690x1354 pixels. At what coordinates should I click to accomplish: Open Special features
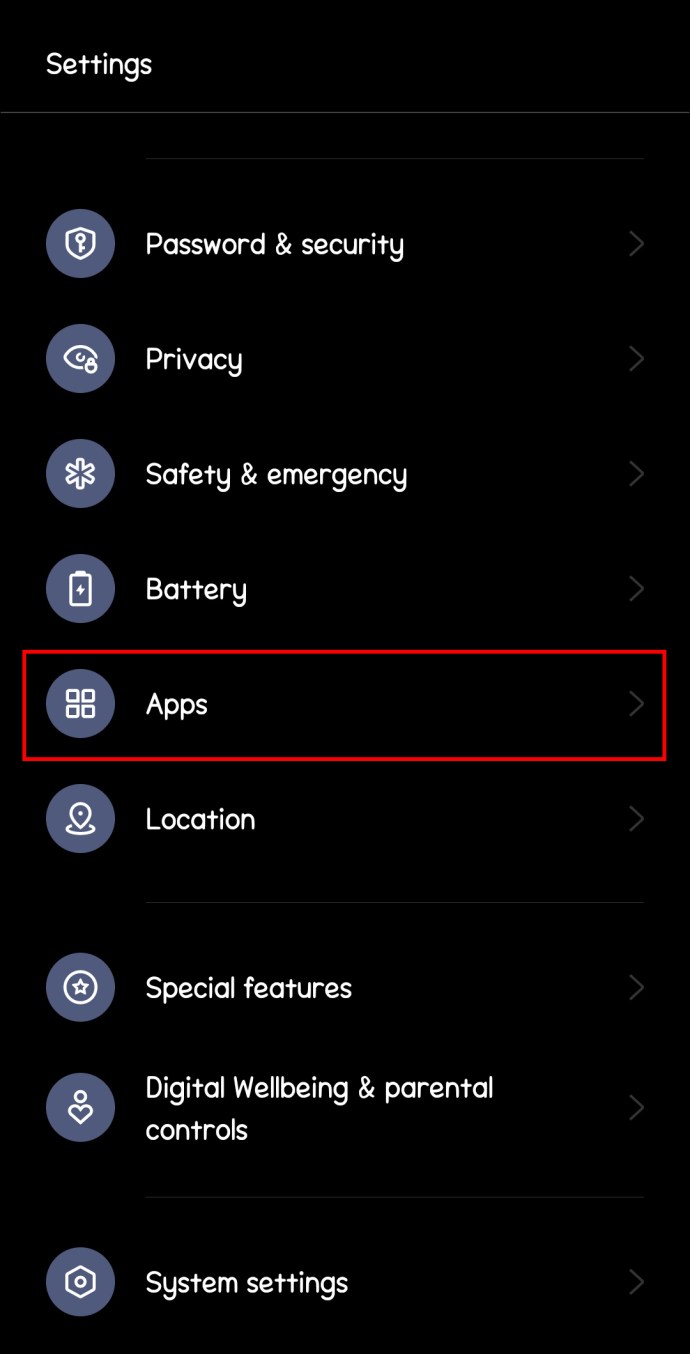tap(345, 988)
